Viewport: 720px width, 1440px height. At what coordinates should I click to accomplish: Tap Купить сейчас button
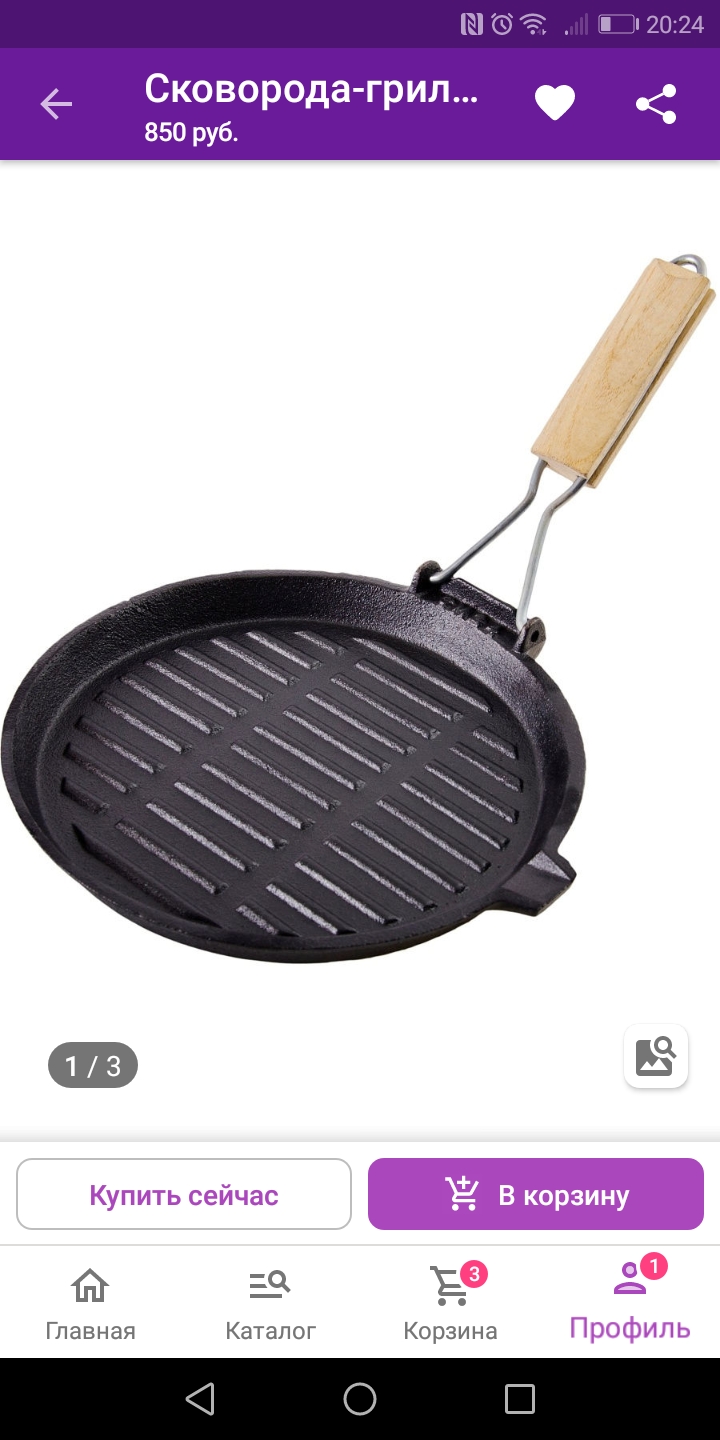pyautogui.click(x=184, y=1194)
